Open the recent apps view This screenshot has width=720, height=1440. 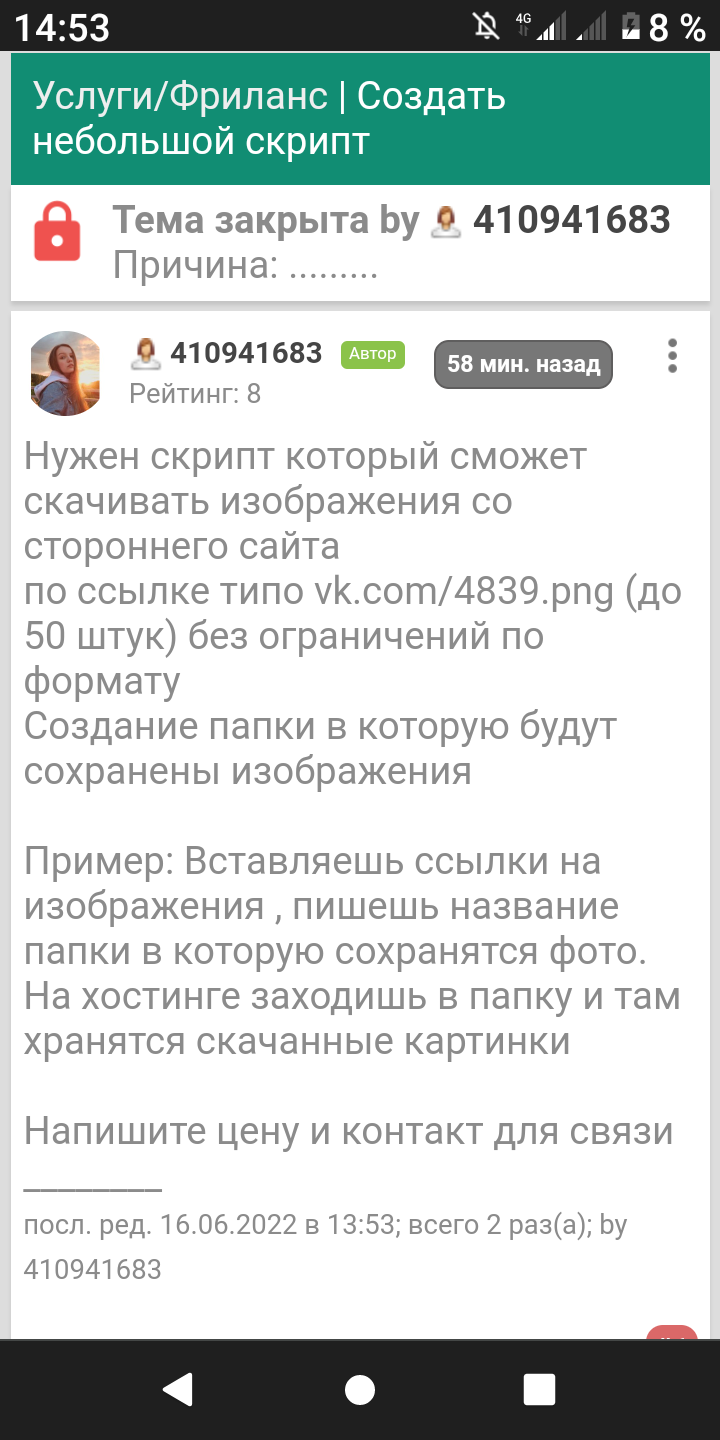(x=540, y=1389)
